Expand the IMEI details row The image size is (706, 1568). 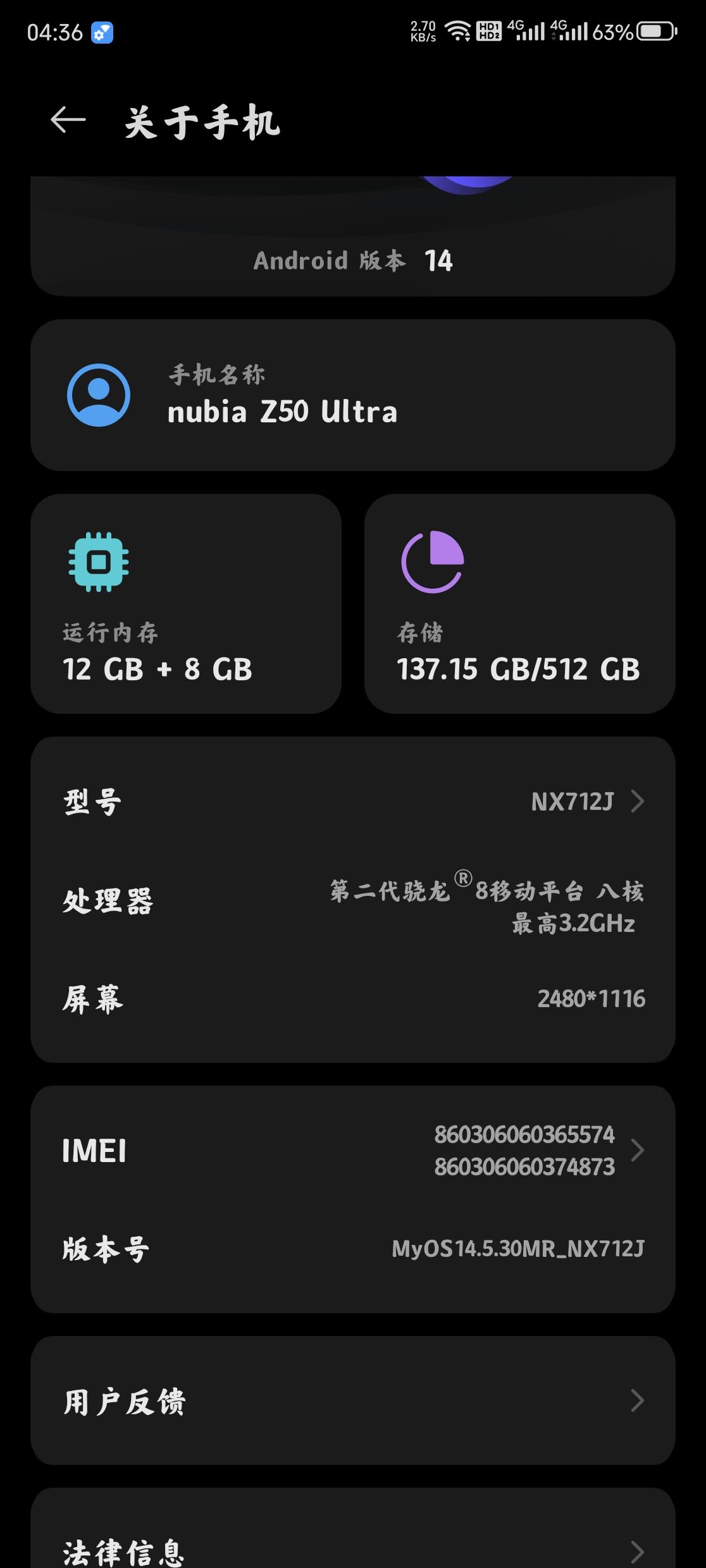(x=353, y=1151)
